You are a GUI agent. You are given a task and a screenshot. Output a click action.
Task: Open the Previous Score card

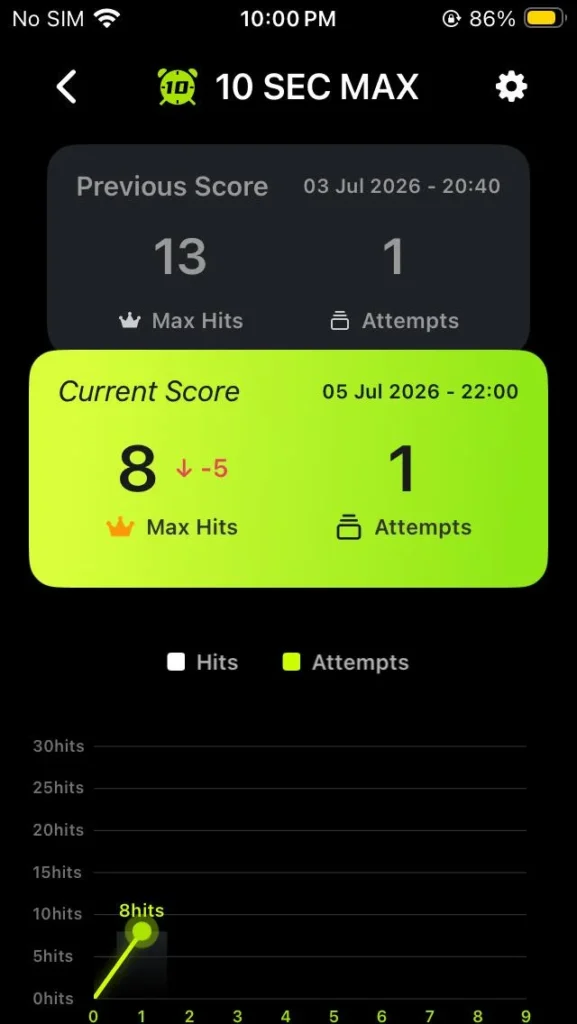click(288, 248)
